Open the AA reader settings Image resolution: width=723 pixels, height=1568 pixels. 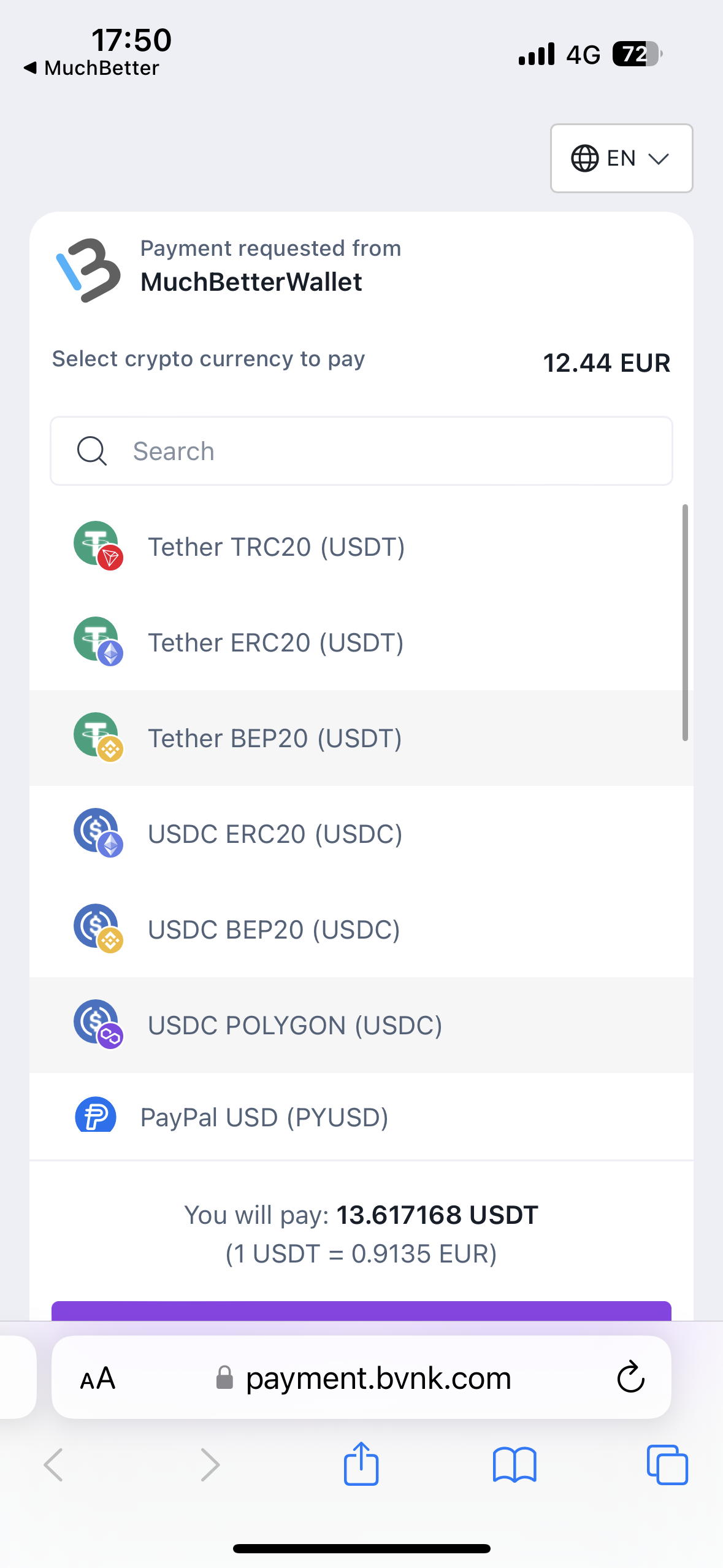coord(98,1378)
